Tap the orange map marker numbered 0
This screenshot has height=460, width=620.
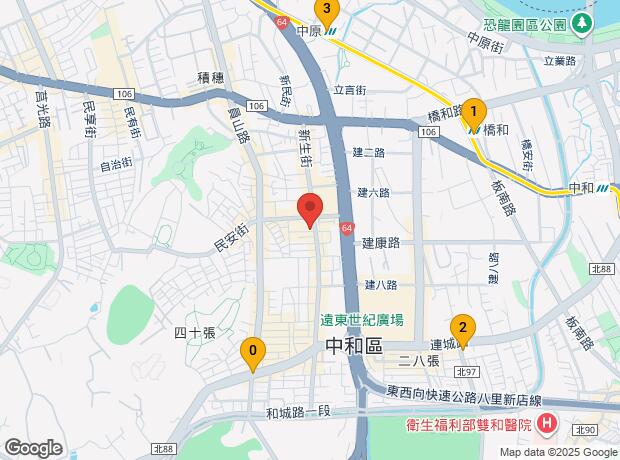(253, 354)
